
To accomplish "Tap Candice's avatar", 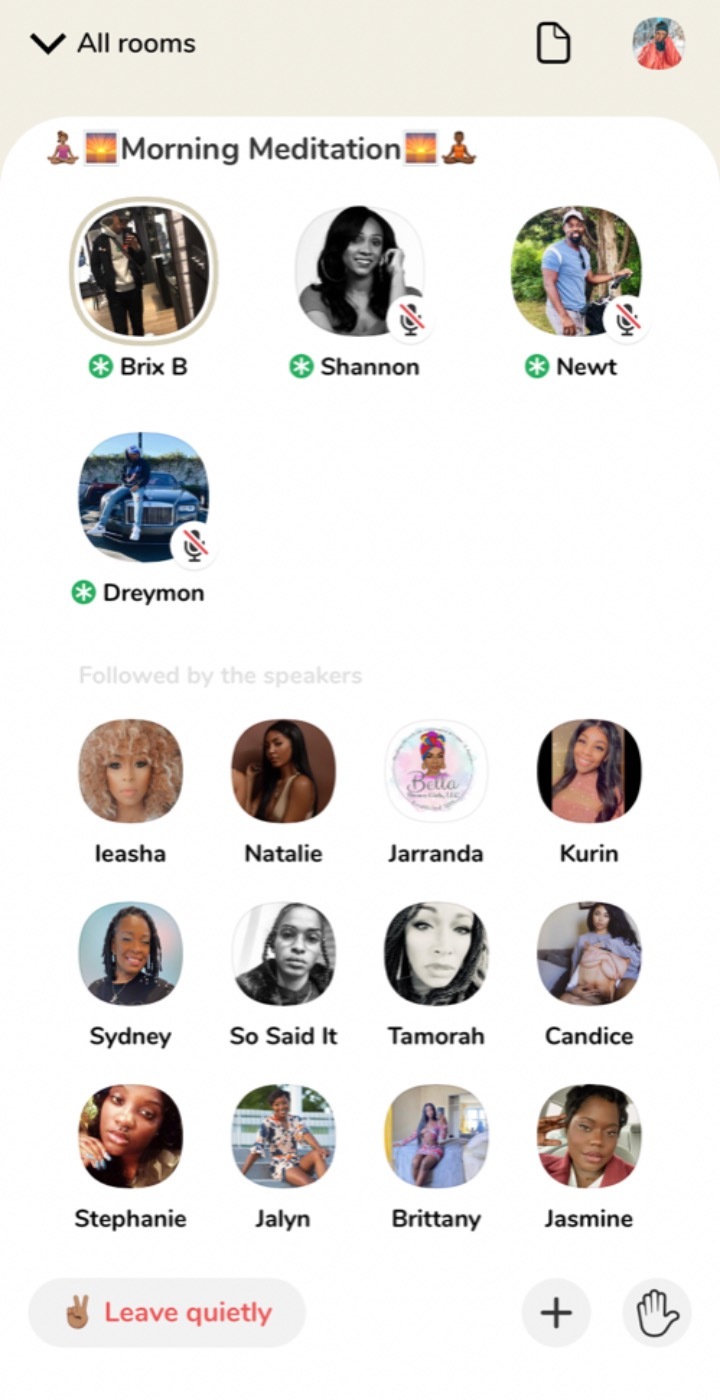I will click(x=589, y=953).
